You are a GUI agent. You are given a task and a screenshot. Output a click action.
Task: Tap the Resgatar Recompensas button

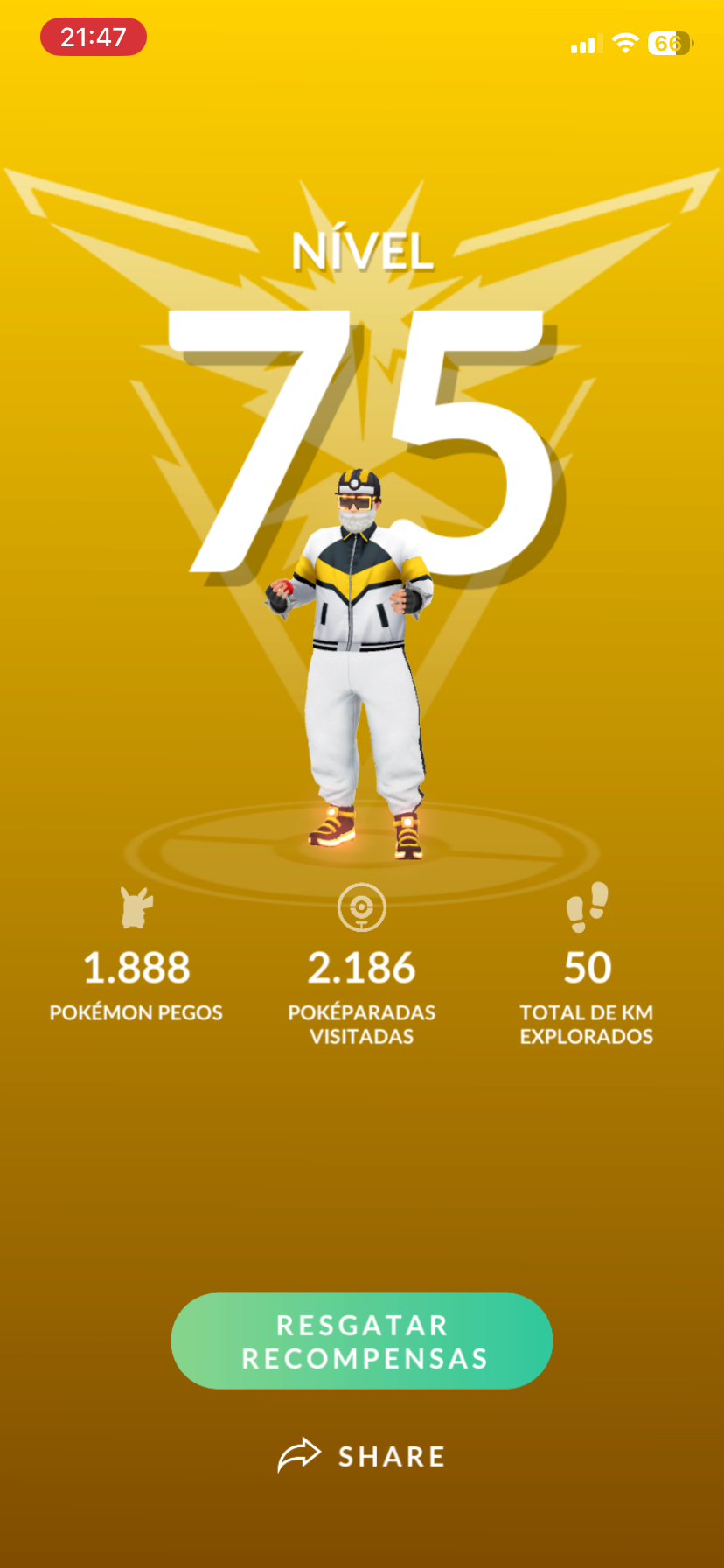tap(362, 1340)
